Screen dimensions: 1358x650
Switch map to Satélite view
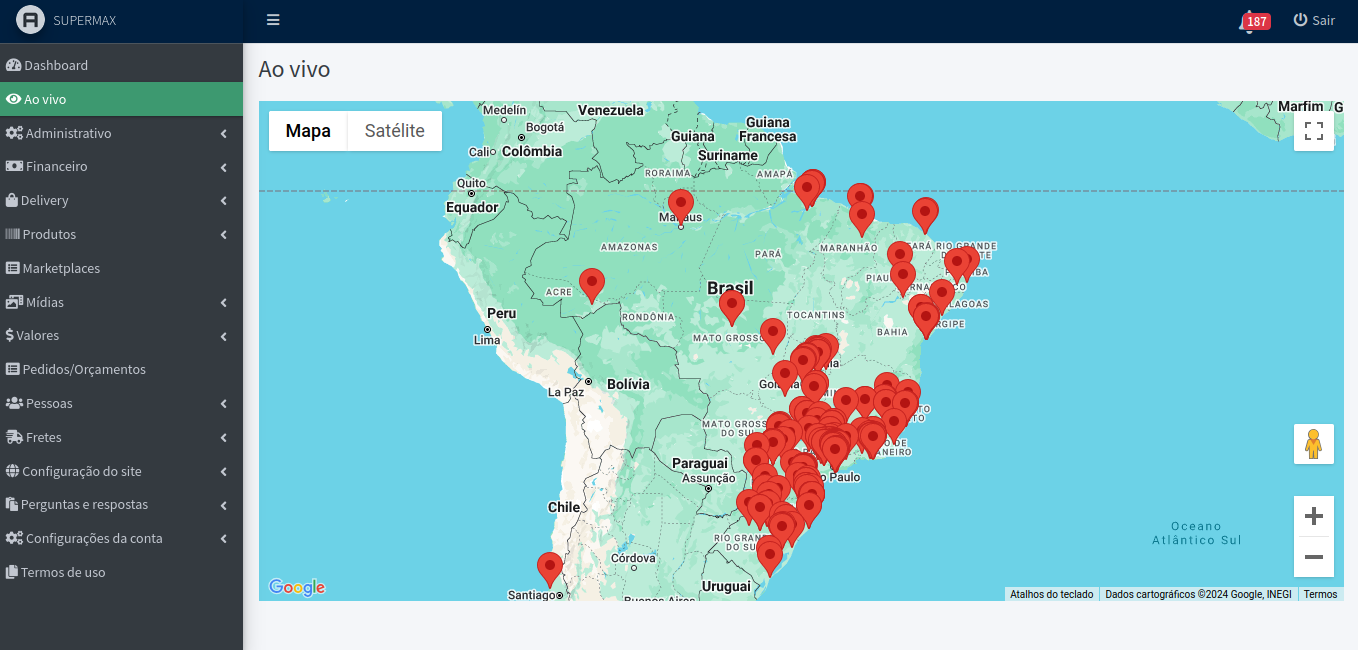coord(394,131)
